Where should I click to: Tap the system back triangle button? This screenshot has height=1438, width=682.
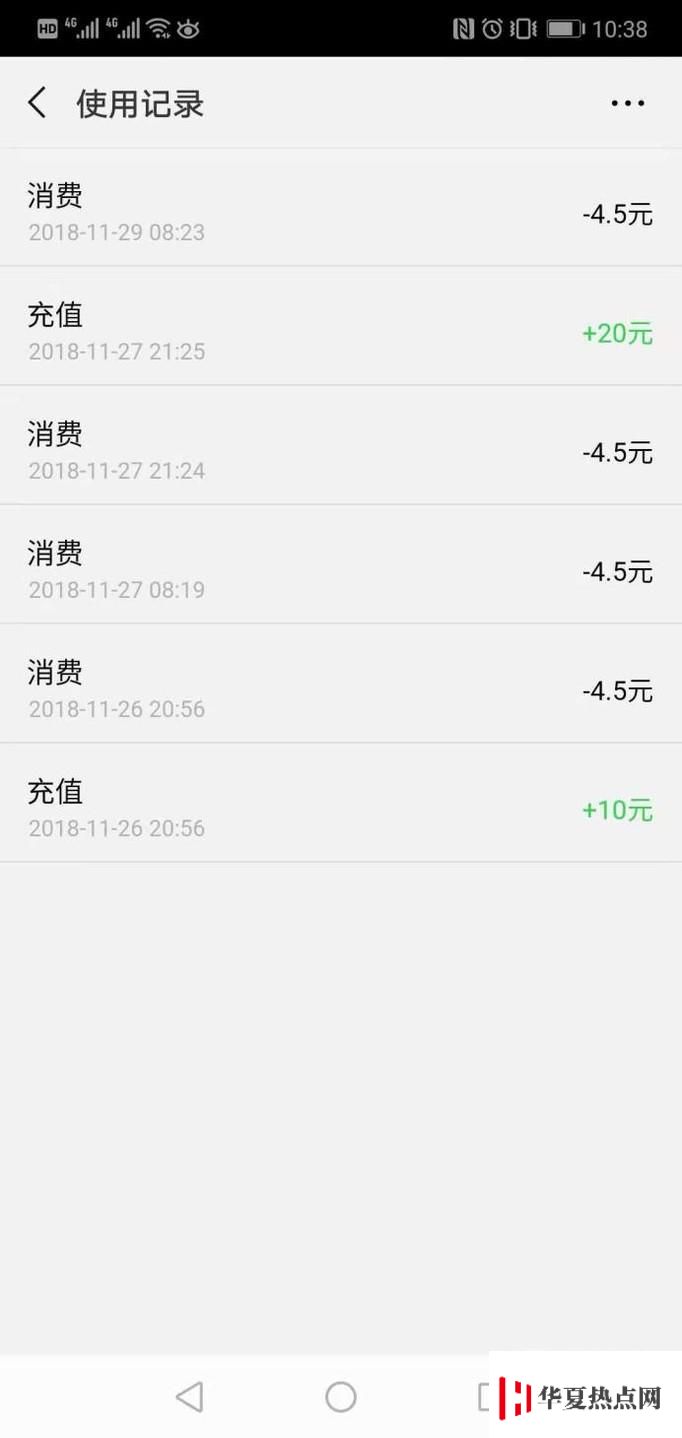pyautogui.click(x=189, y=1396)
